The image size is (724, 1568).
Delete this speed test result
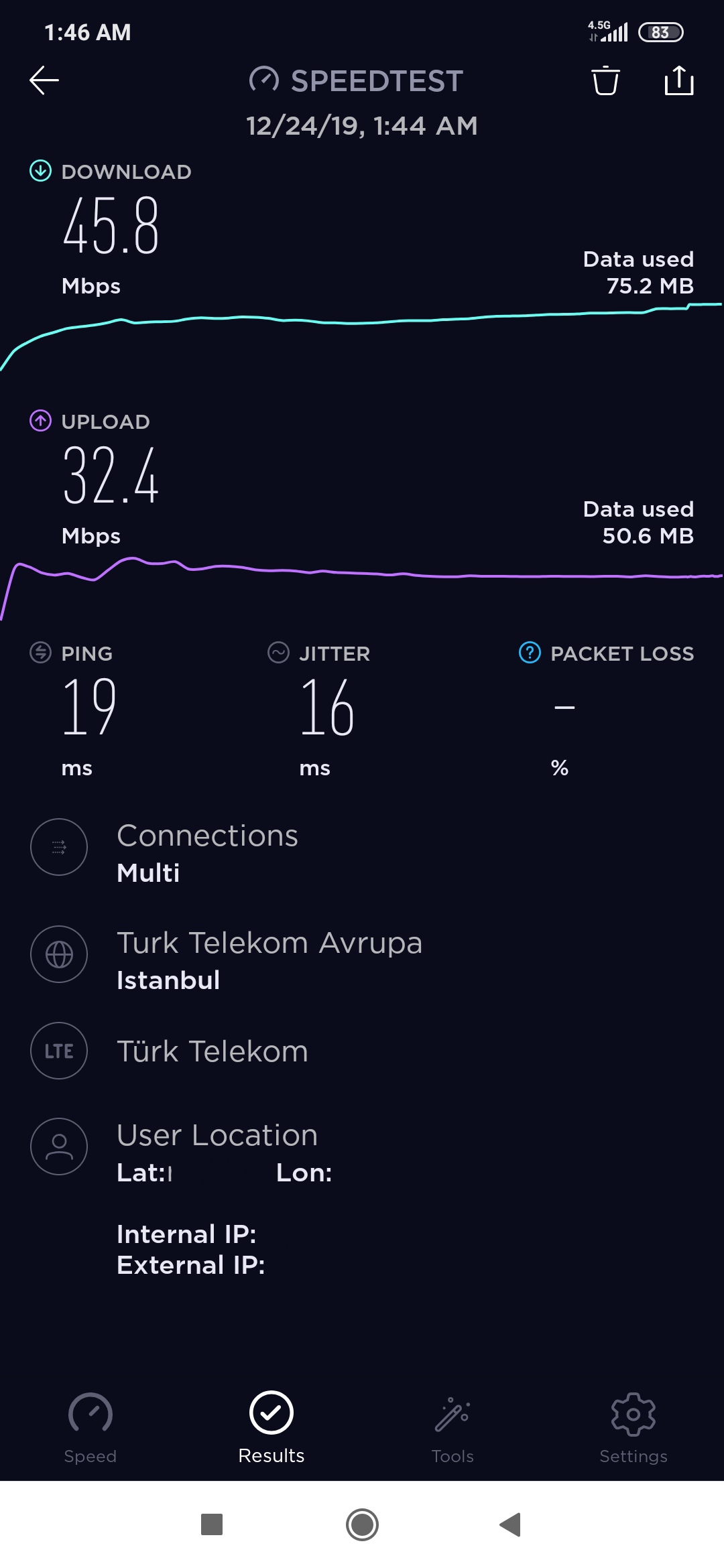[605, 80]
